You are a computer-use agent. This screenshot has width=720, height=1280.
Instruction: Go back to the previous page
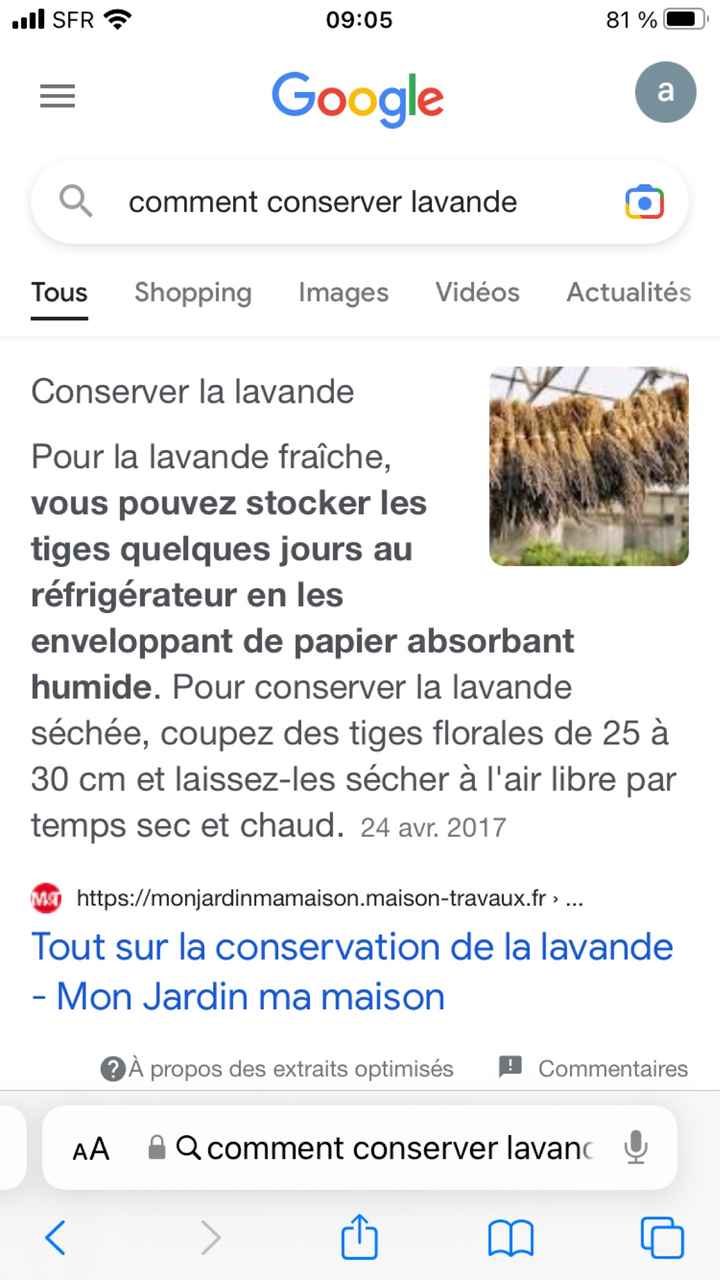point(56,1238)
